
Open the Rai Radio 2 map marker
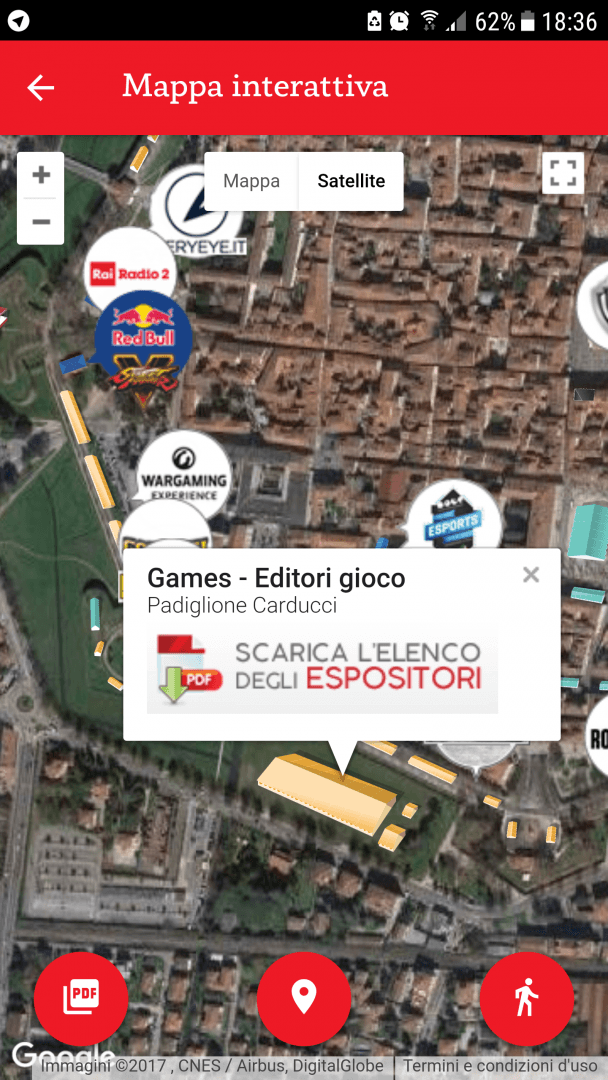coord(129,269)
